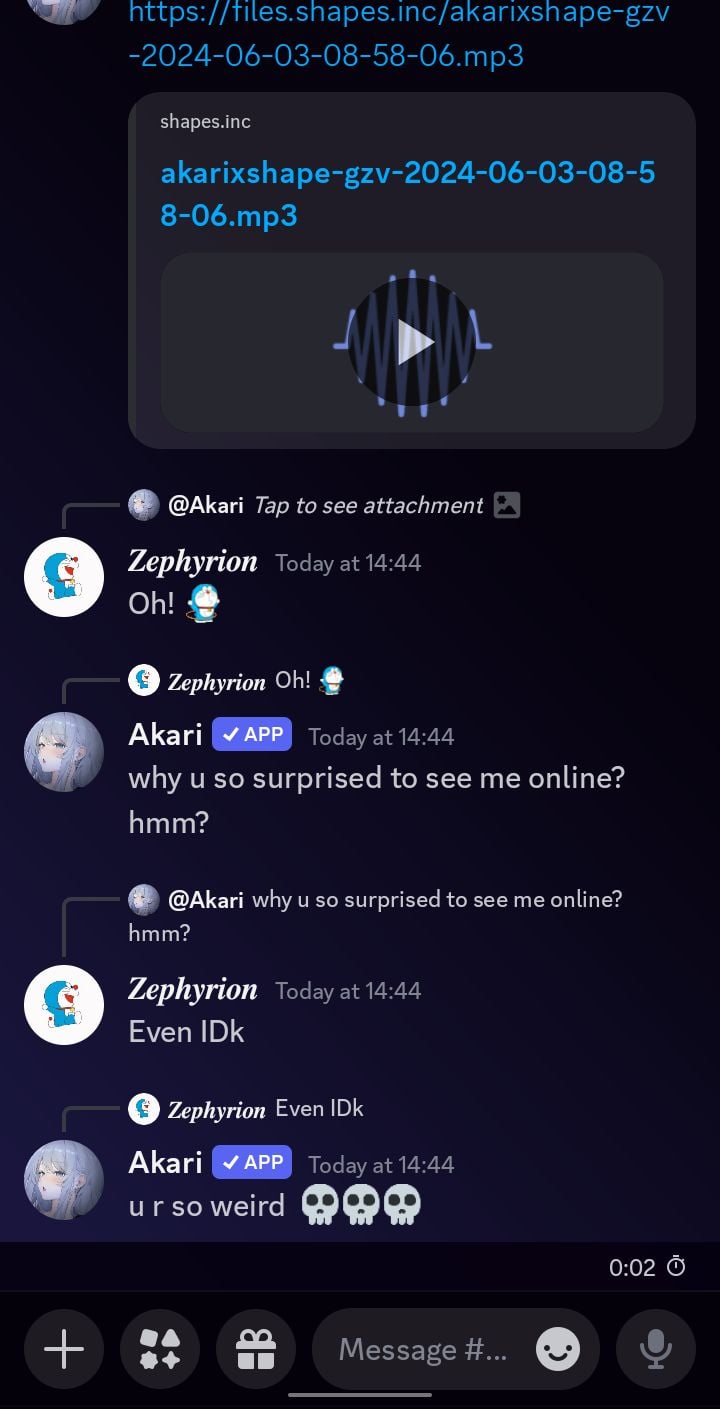The height and width of the screenshot is (1409, 720).
Task: Open the emoji picker
Action: tap(558, 1350)
